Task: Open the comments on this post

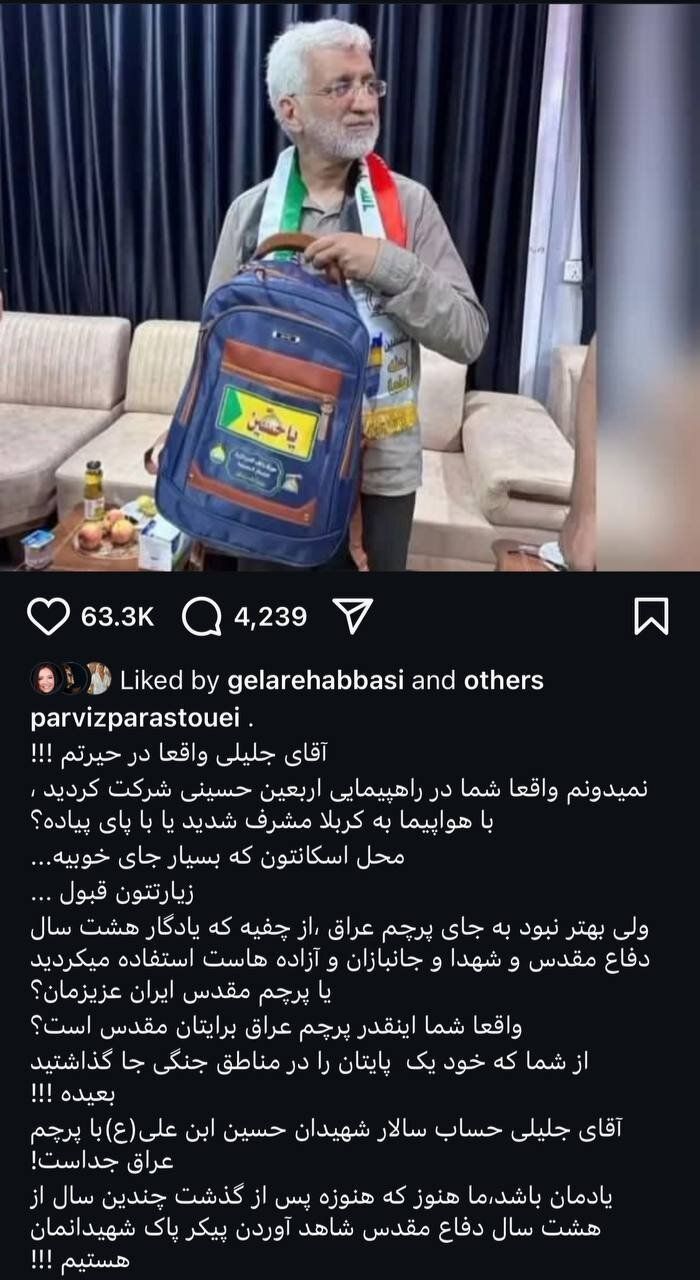Action: click(203, 617)
